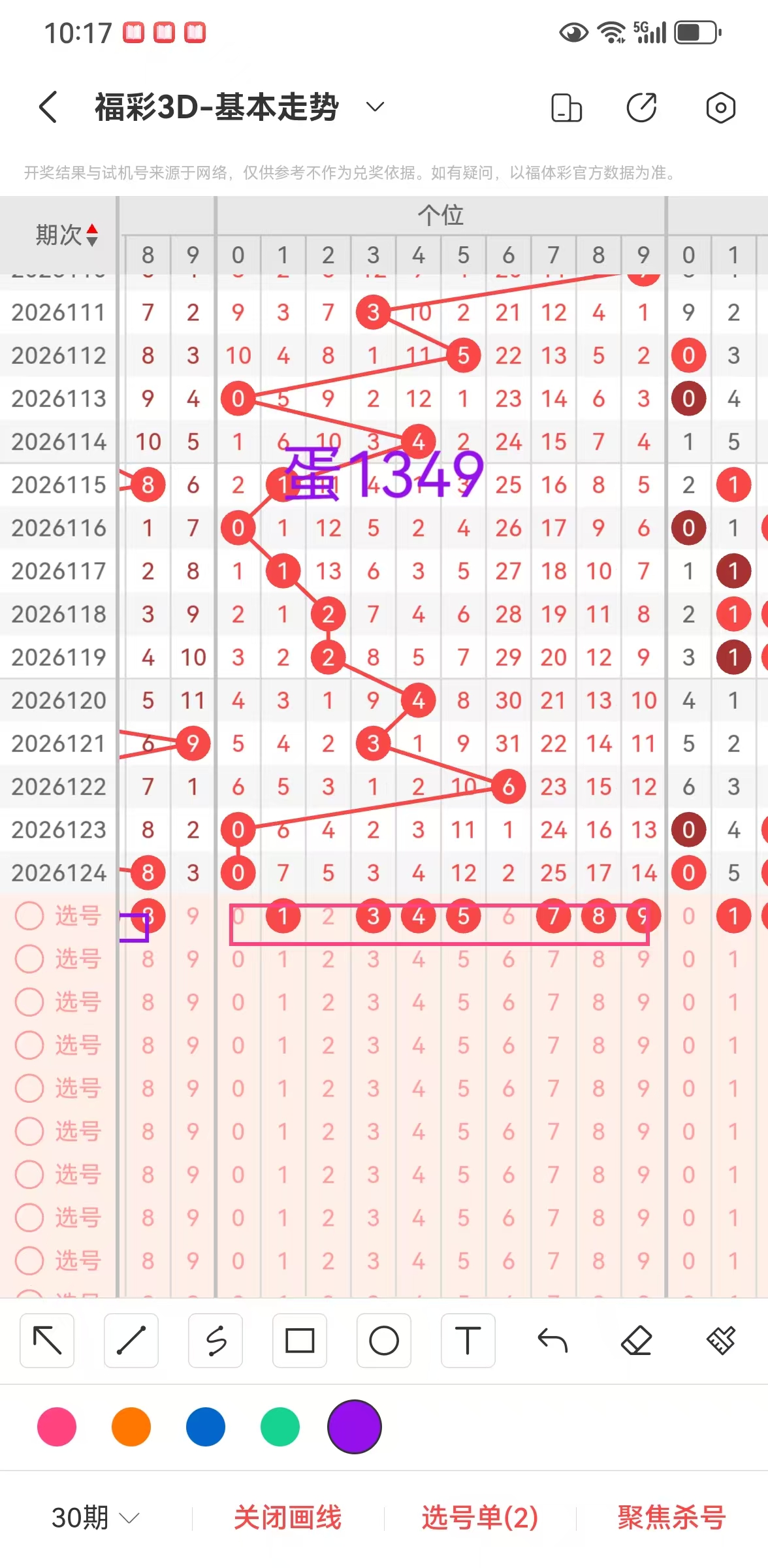
Task: Choose the straight line tool
Action: pyautogui.click(x=131, y=1341)
